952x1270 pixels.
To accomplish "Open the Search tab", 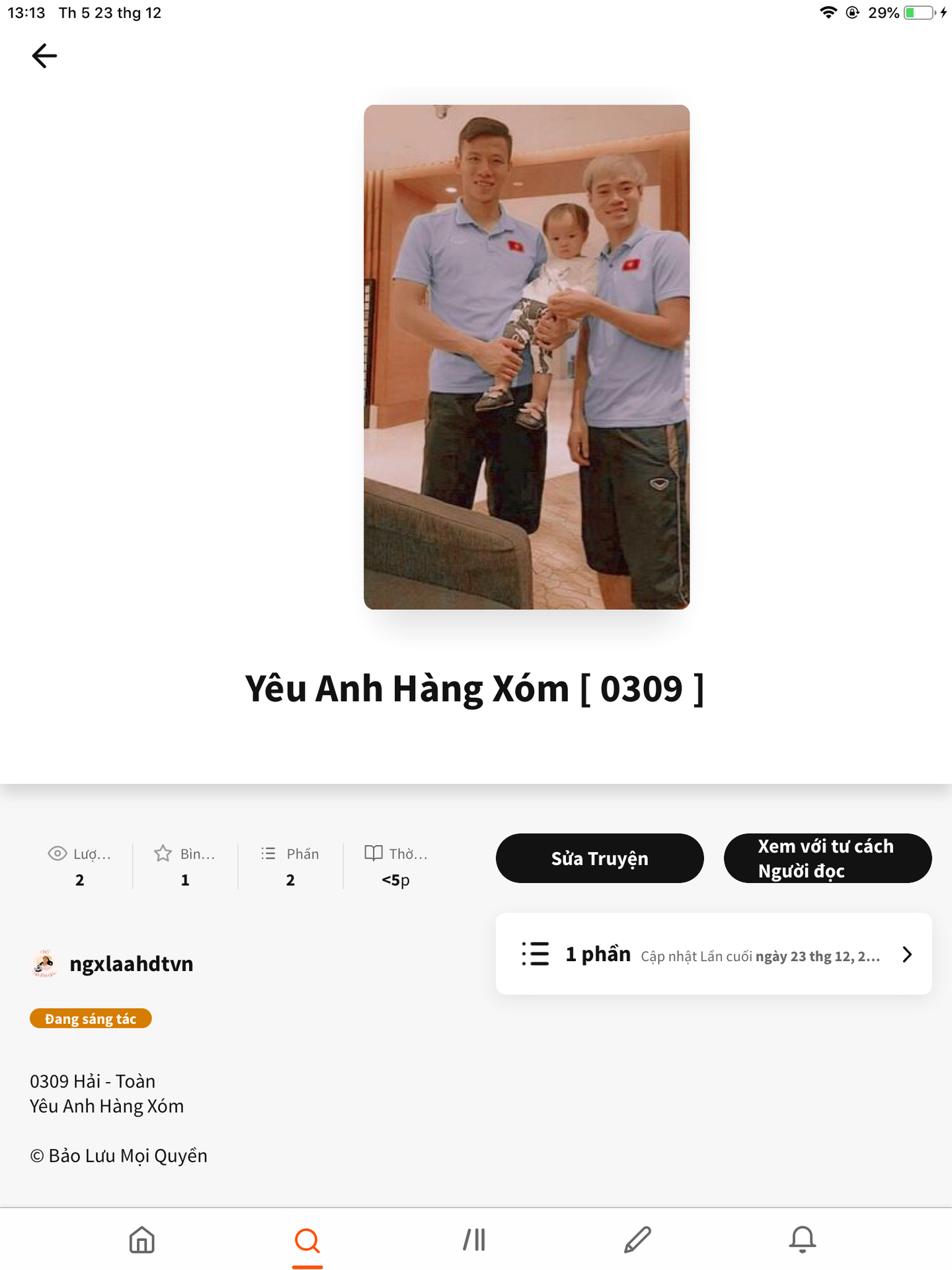I will point(307,1240).
